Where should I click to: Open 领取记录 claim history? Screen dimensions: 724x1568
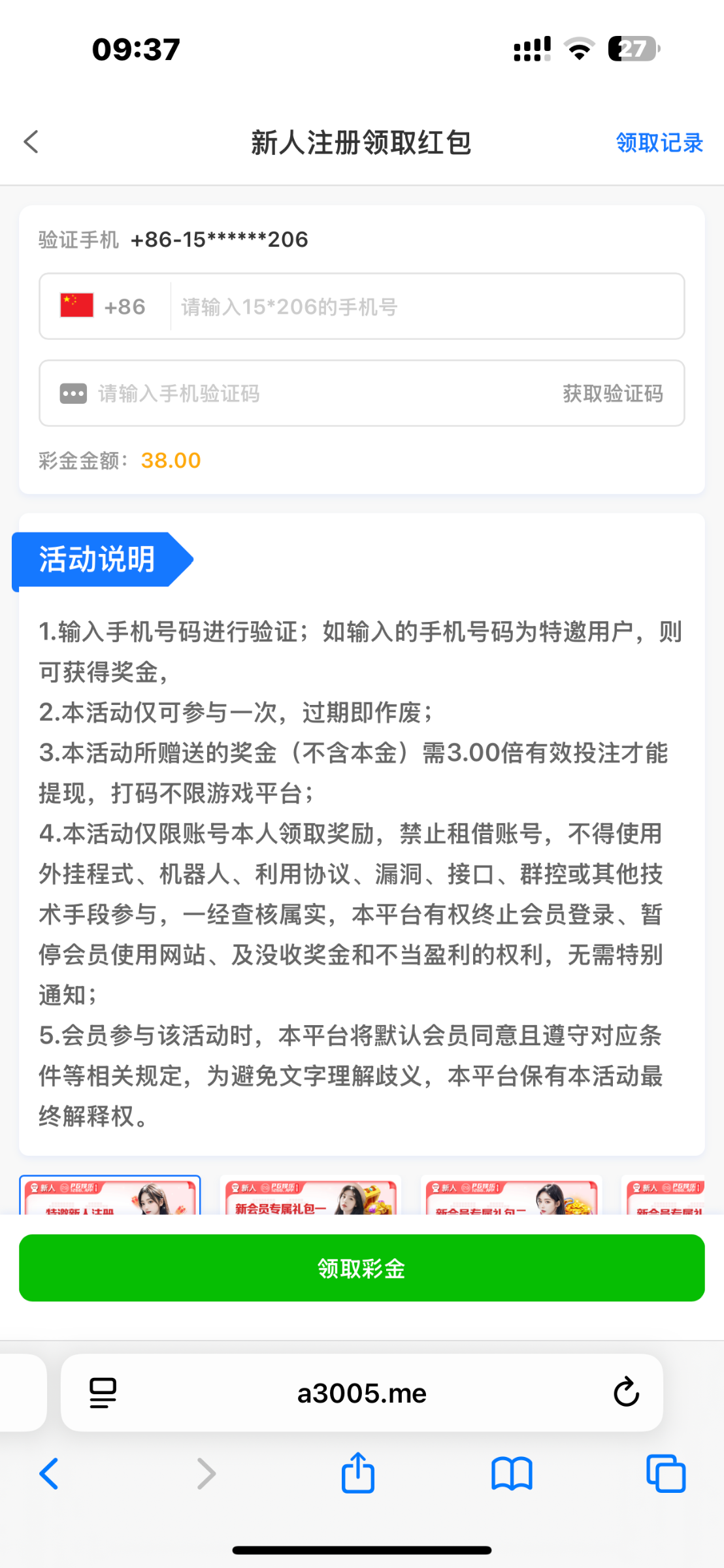click(x=659, y=142)
